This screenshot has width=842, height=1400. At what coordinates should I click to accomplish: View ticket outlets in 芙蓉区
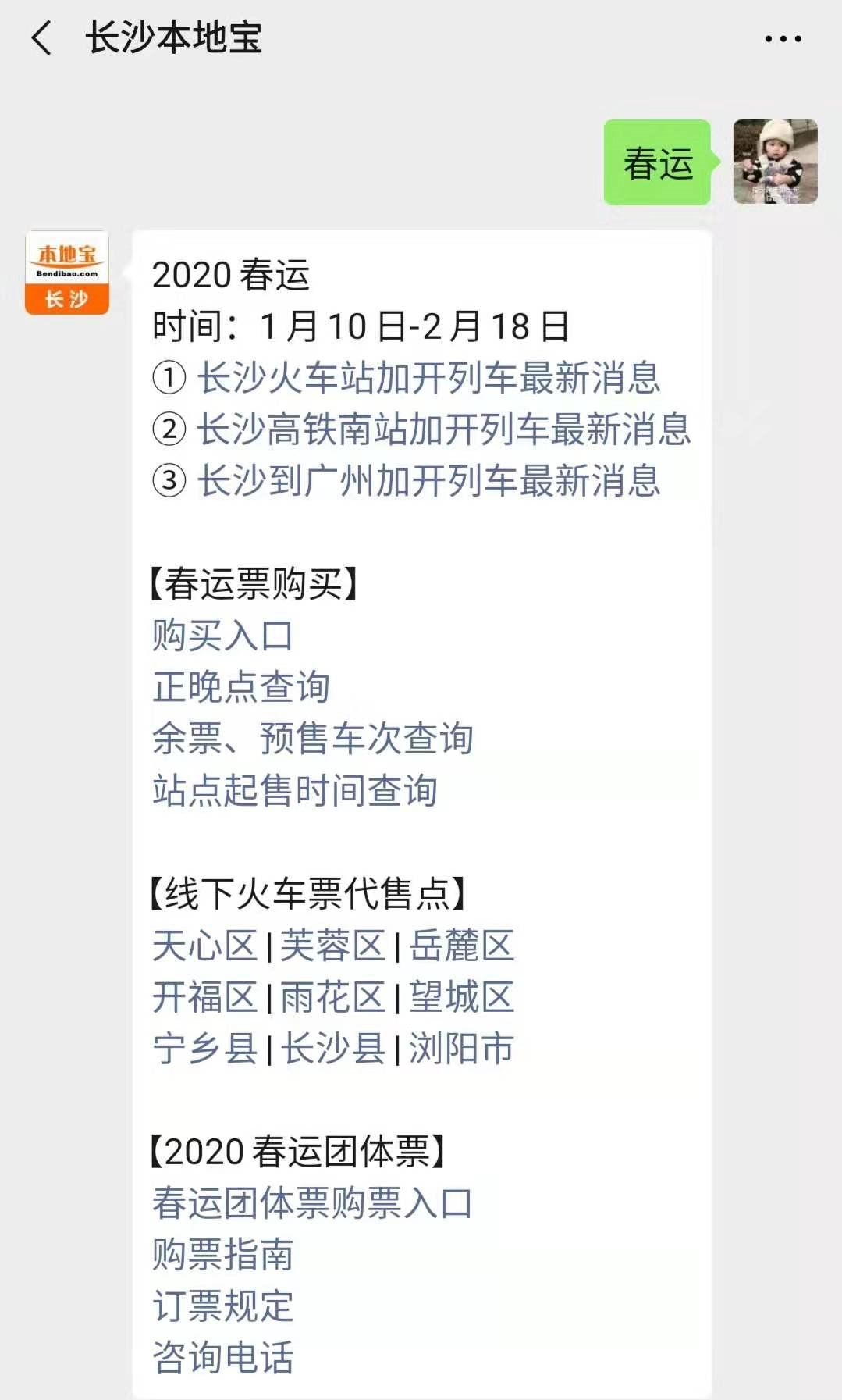click(332, 946)
